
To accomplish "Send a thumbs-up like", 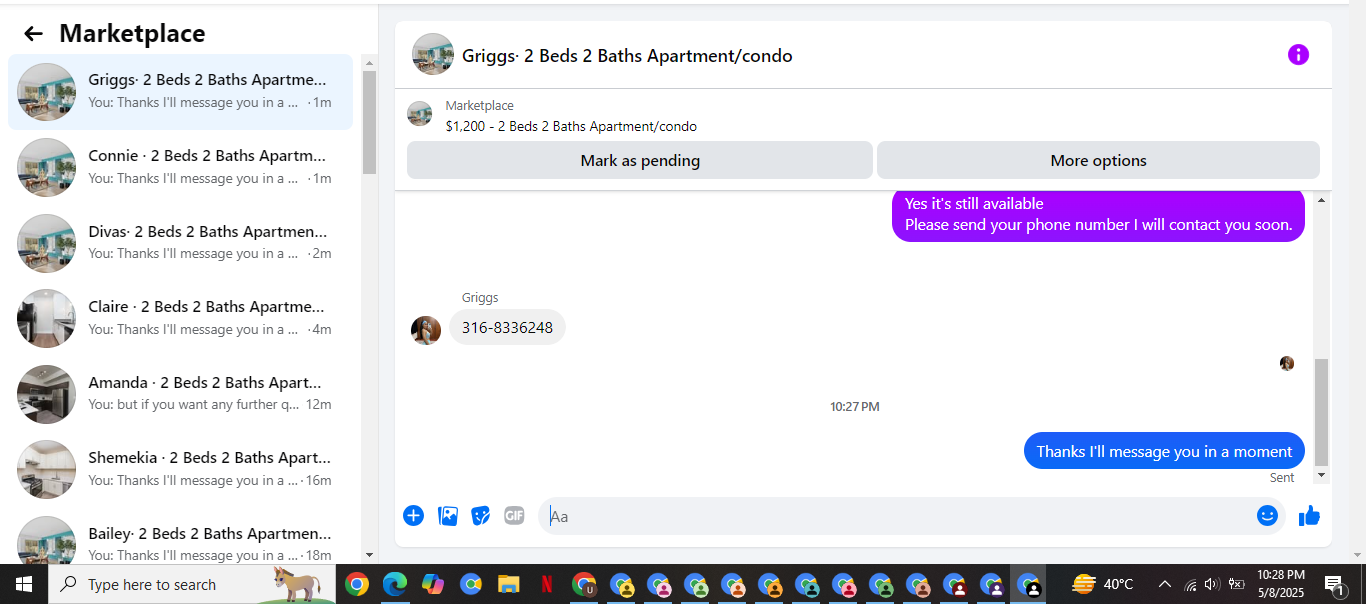I will (1309, 516).
